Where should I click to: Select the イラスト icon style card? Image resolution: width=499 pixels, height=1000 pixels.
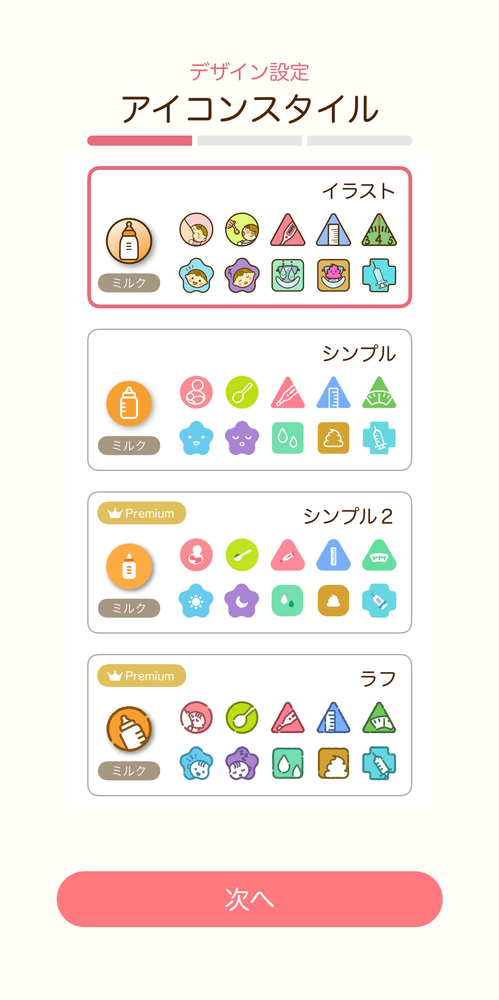(x=250, y=237)
